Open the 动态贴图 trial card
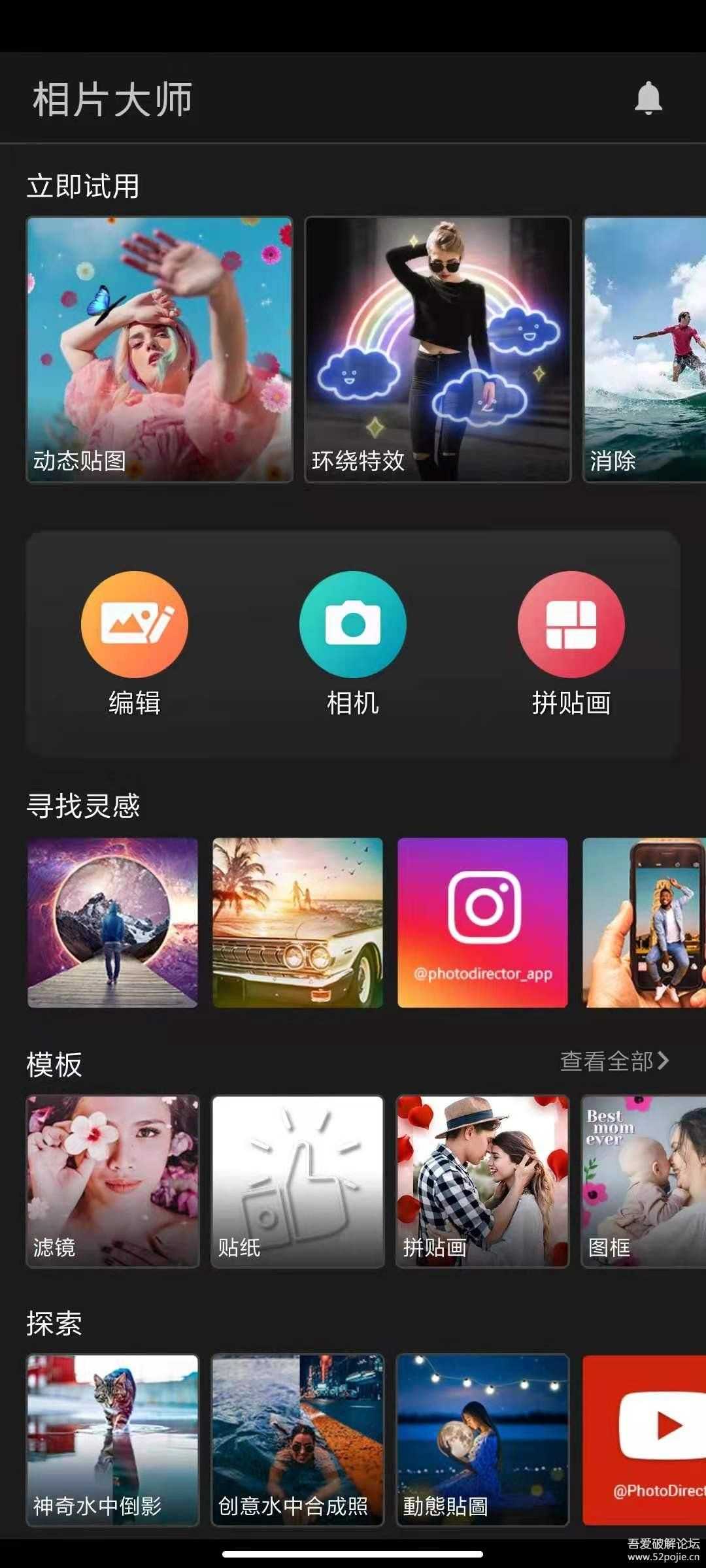 pyautogui.click(x=160, y=350)
